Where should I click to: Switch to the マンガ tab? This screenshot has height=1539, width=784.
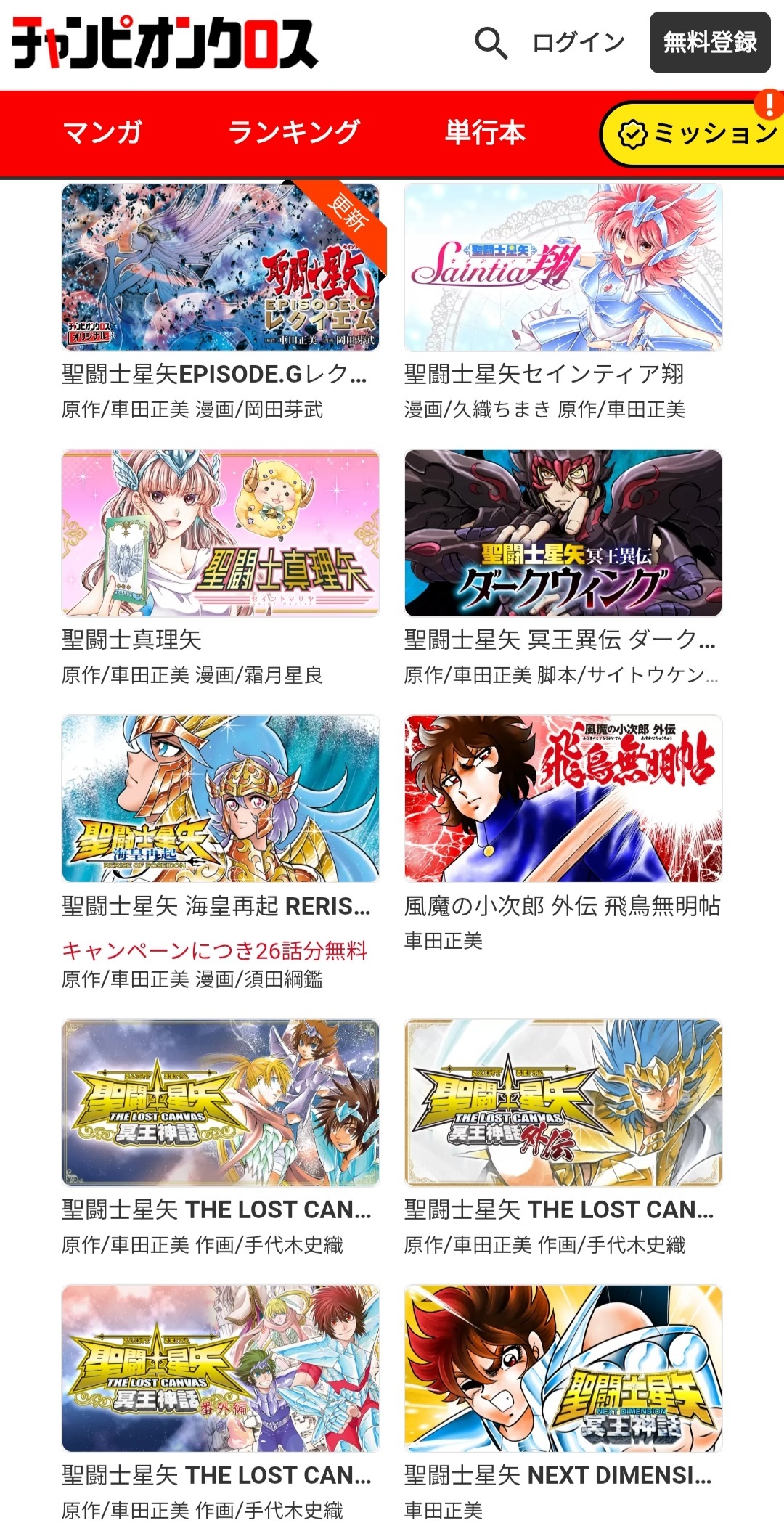point(102,133)
